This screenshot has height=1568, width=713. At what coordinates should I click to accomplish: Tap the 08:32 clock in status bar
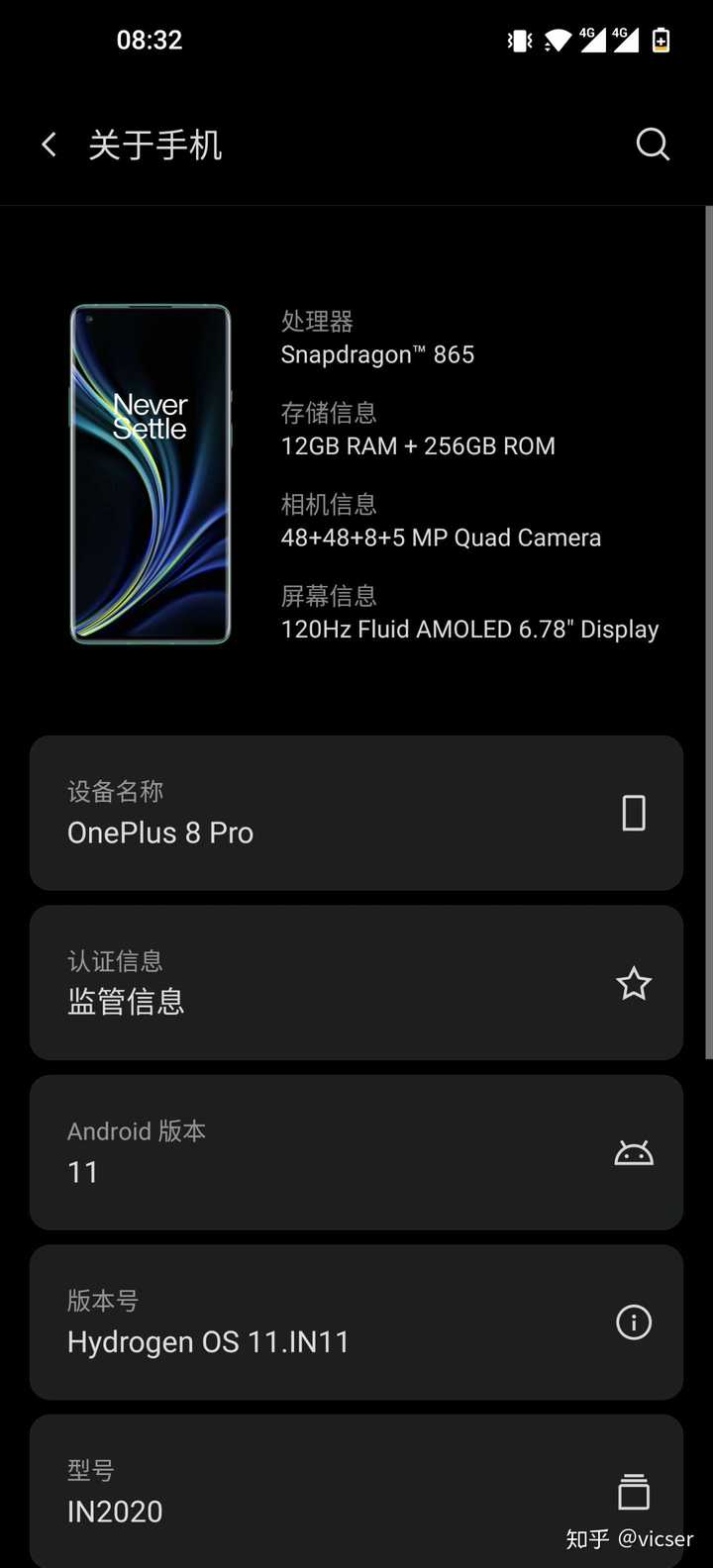(x=151, y=40)
